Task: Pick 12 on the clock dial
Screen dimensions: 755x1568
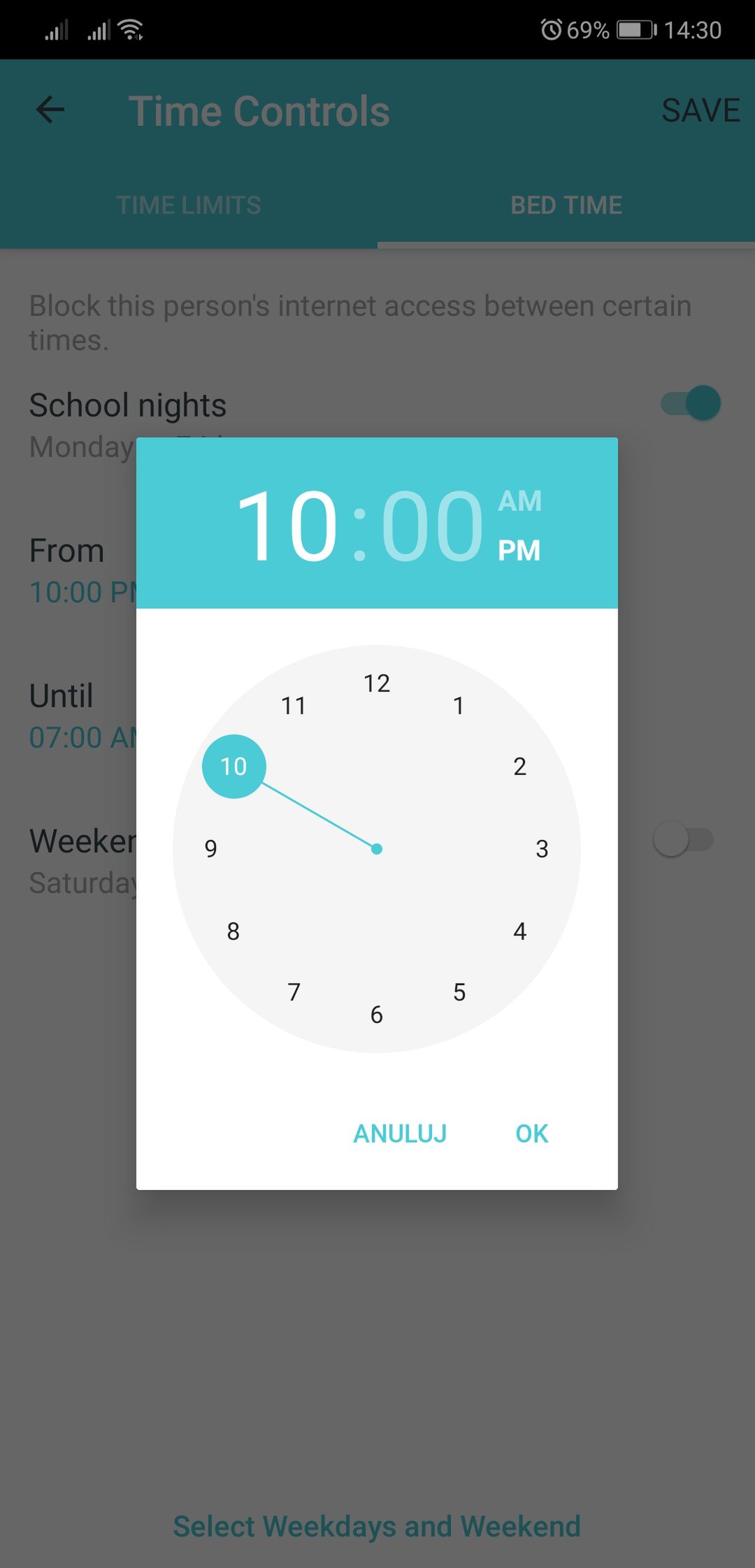Action: click(377, 683)
